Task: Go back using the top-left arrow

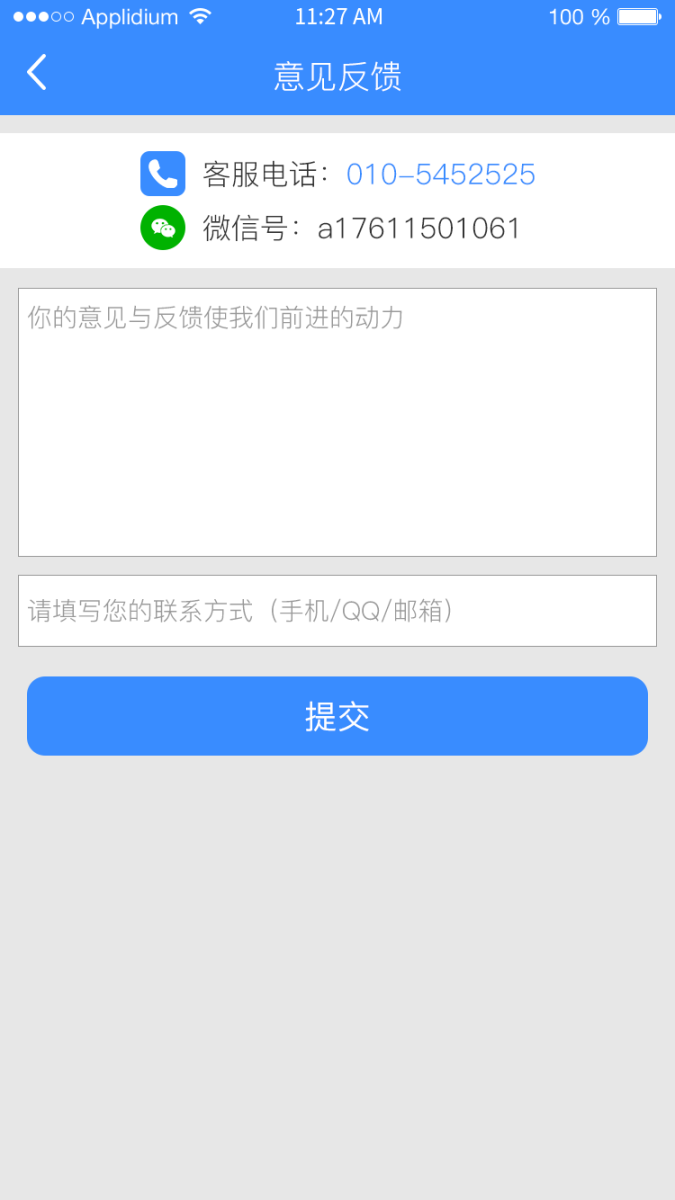Action: (x=37, y=73)
